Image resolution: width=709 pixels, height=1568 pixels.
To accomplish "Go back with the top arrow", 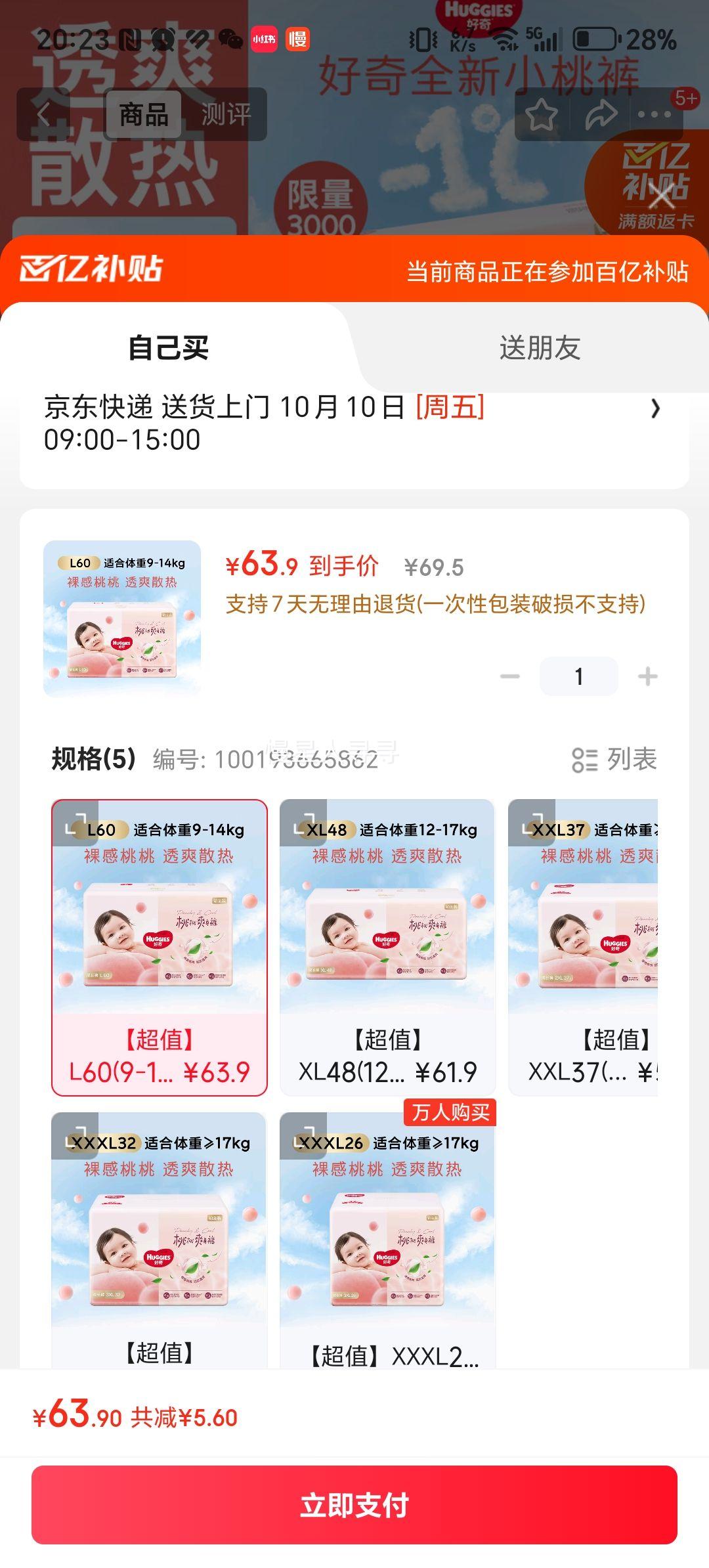I will (x=43, y=114).
